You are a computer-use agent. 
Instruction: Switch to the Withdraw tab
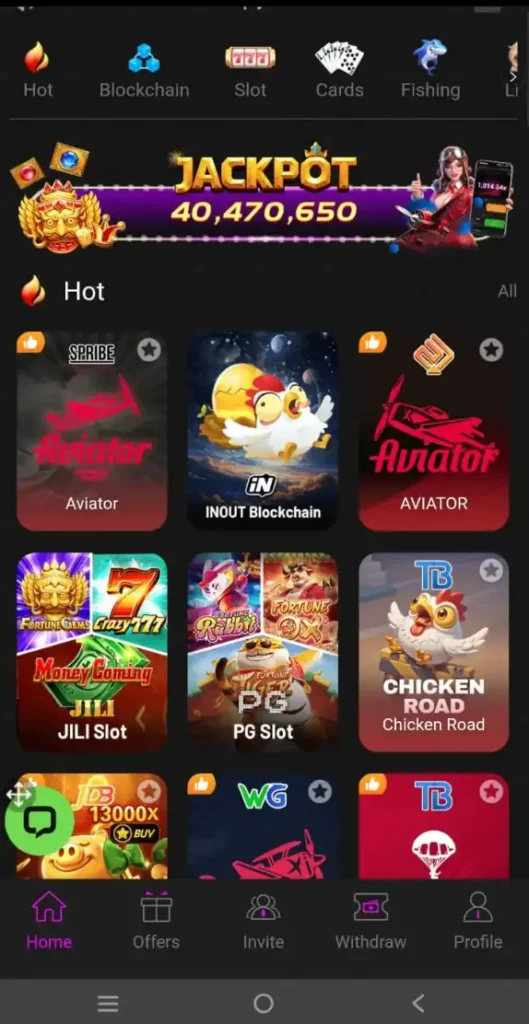point(370,922)
